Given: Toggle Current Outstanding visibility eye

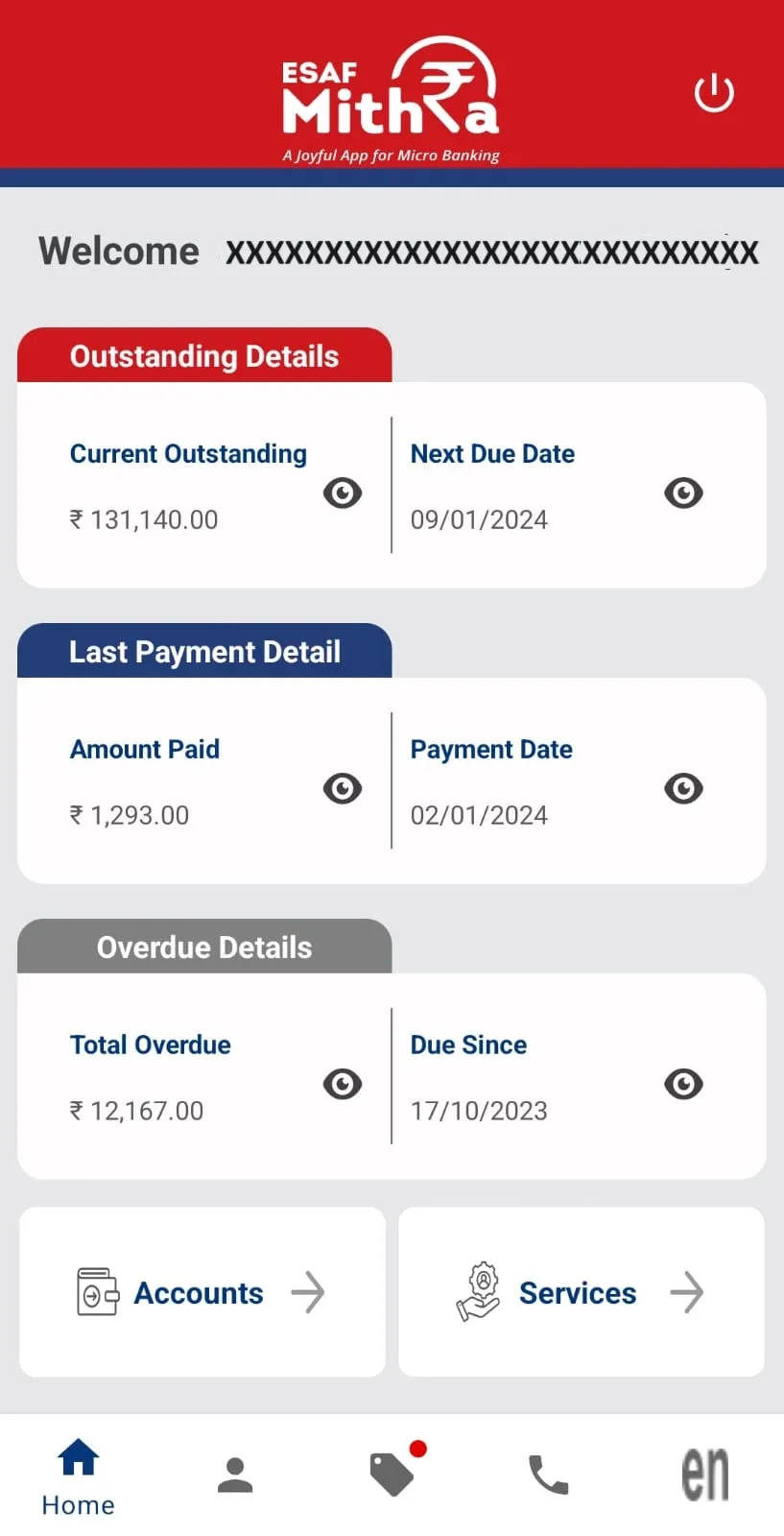Looking at the screenshot, I should 343,492.
